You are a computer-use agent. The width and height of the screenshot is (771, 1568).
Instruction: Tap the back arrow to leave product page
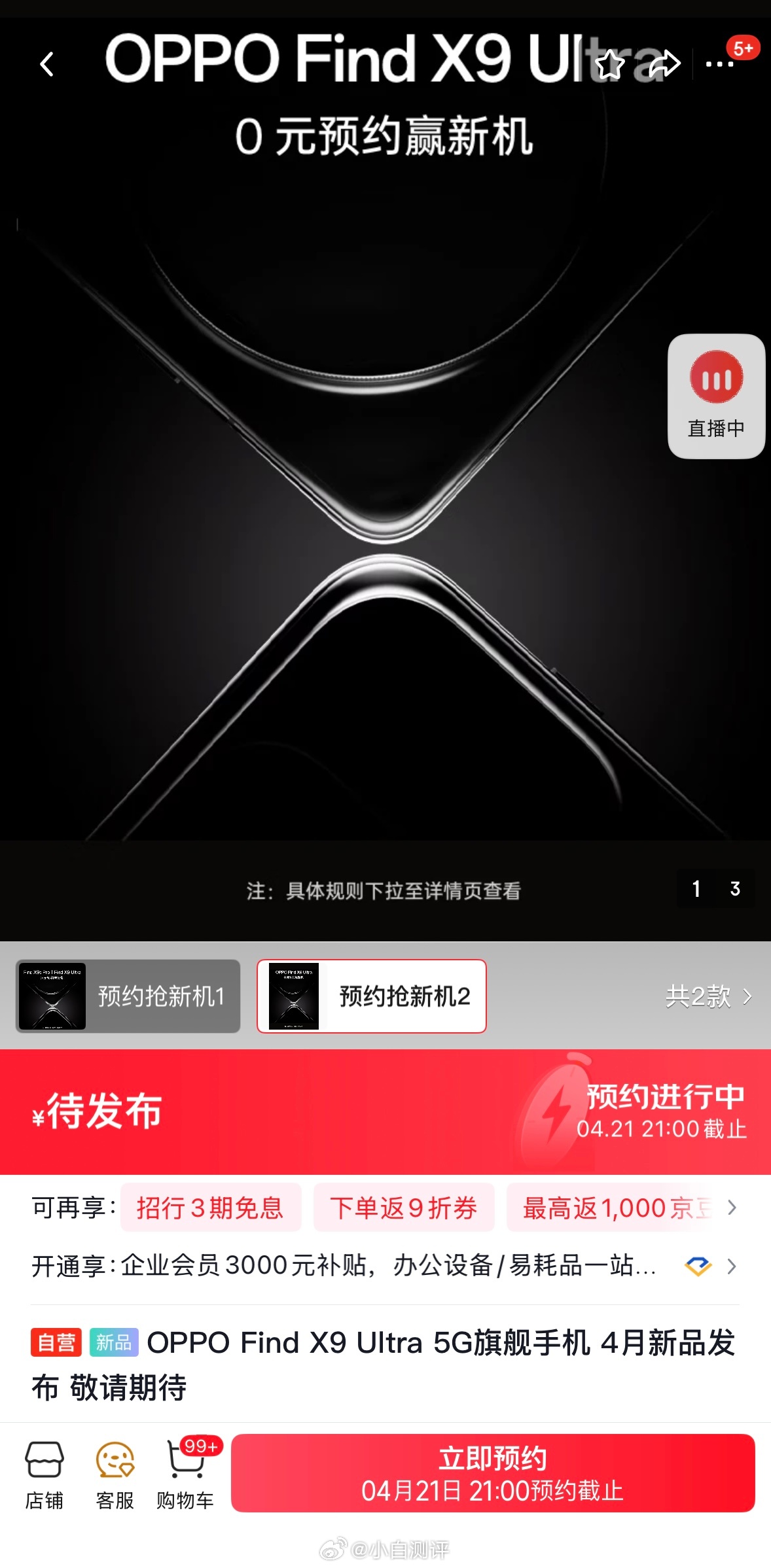tap(45, 63)
